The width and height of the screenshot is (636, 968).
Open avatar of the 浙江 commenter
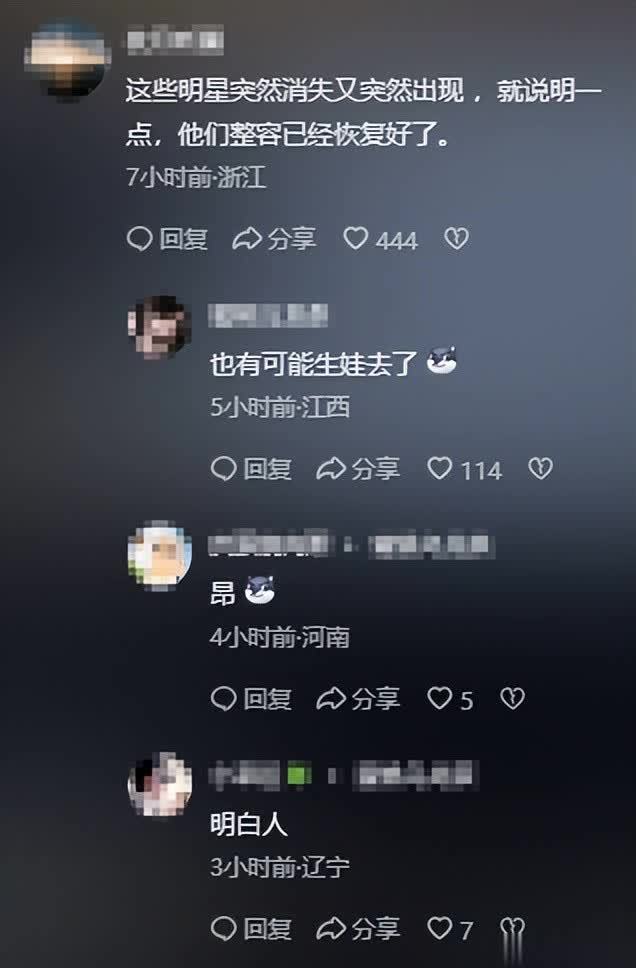click(x=66, y=62)
